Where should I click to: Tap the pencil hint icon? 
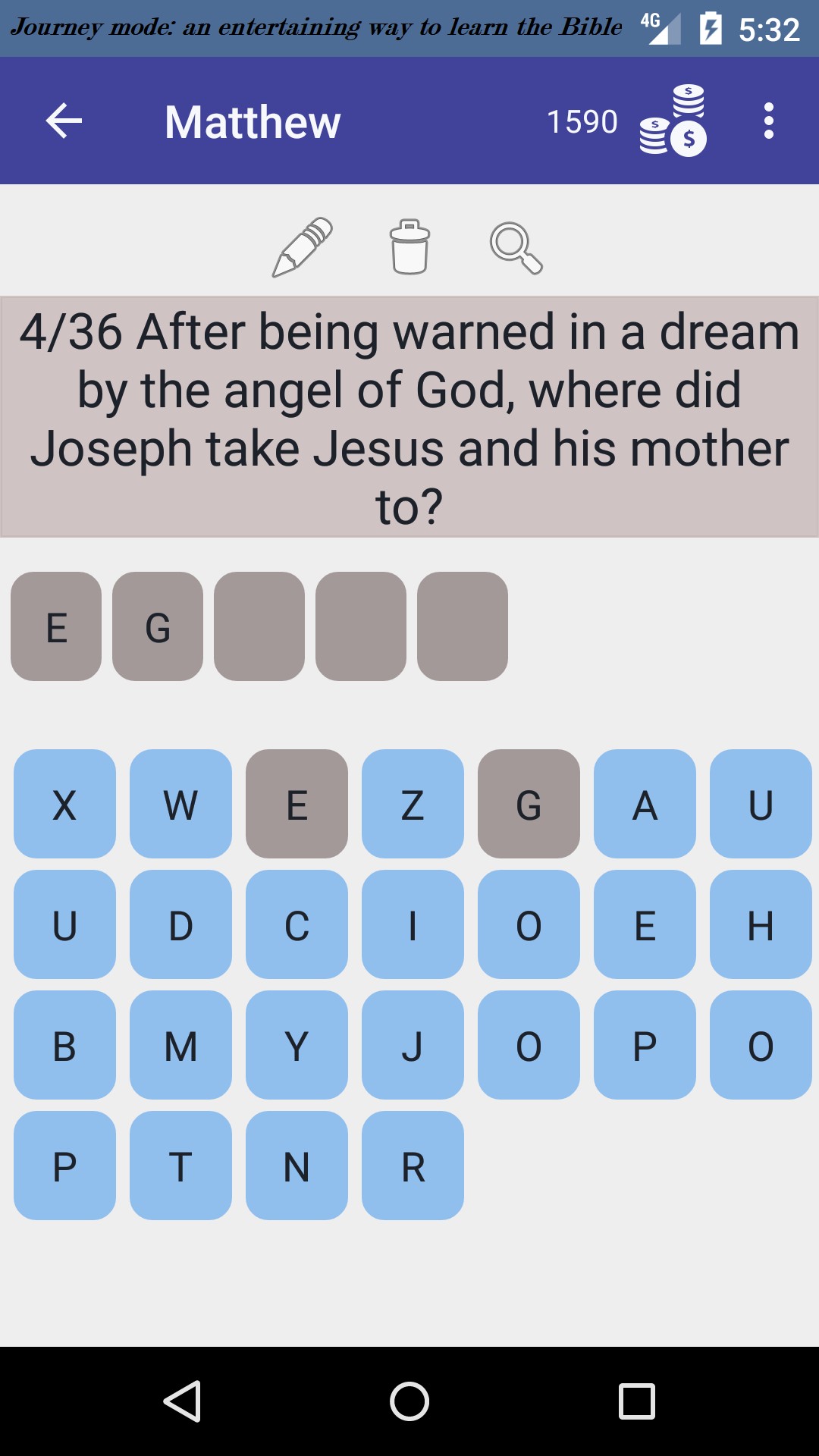[x=303, y=247]
